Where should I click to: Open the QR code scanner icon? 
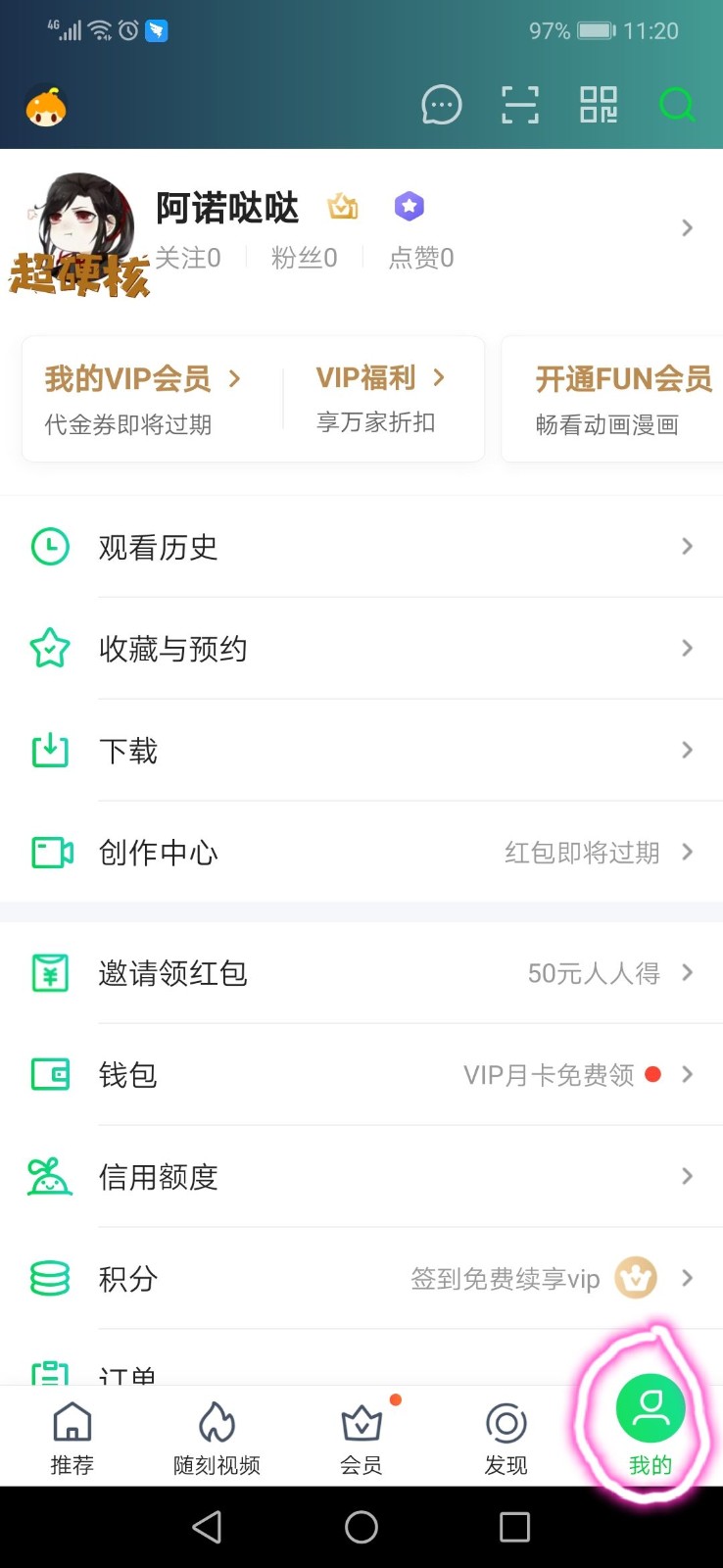pyautogui.click(x=599, y=105)
